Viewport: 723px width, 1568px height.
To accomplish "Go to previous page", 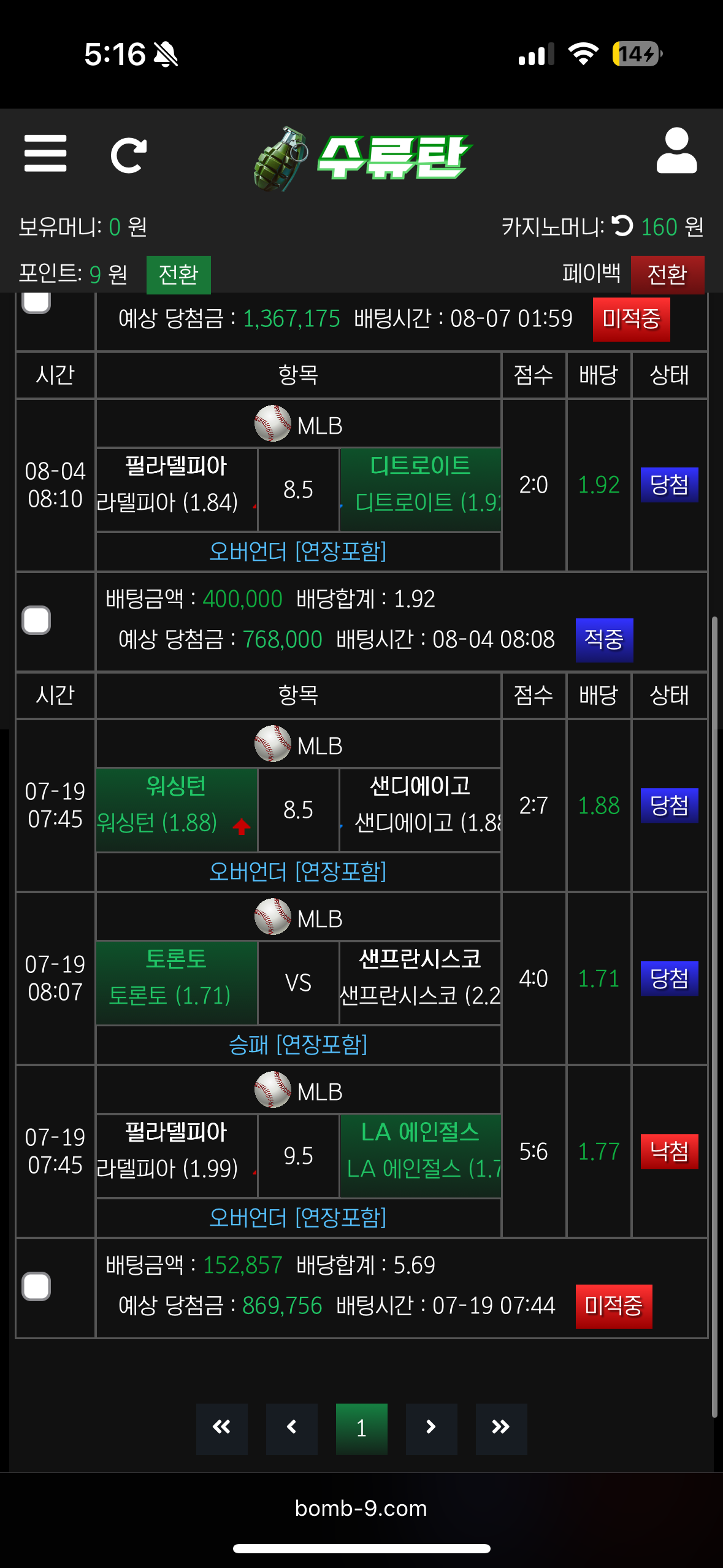I will 292,1428.
